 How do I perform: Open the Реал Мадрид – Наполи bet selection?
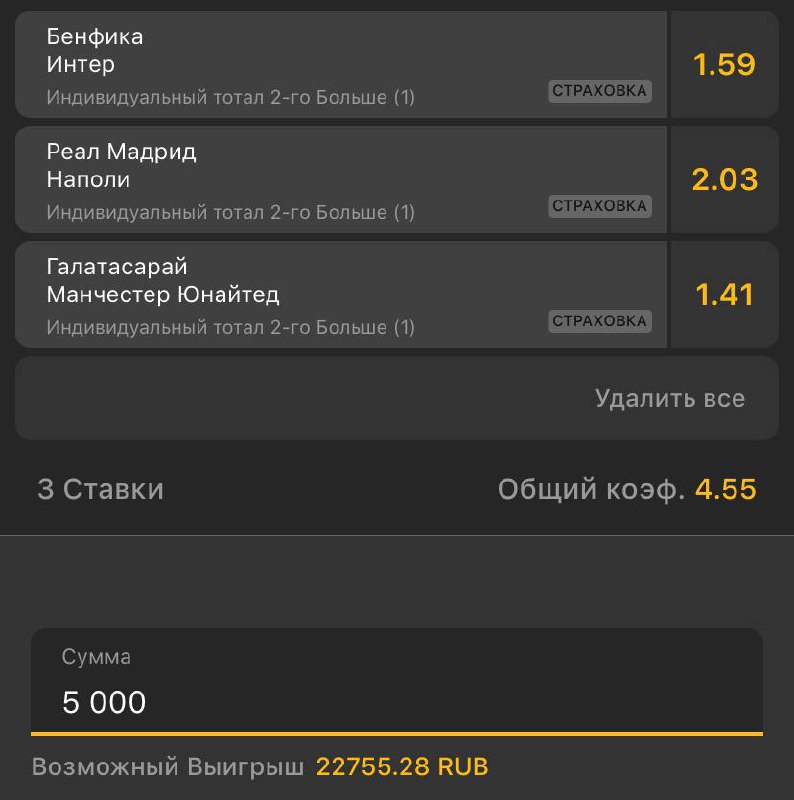(300, 180)
